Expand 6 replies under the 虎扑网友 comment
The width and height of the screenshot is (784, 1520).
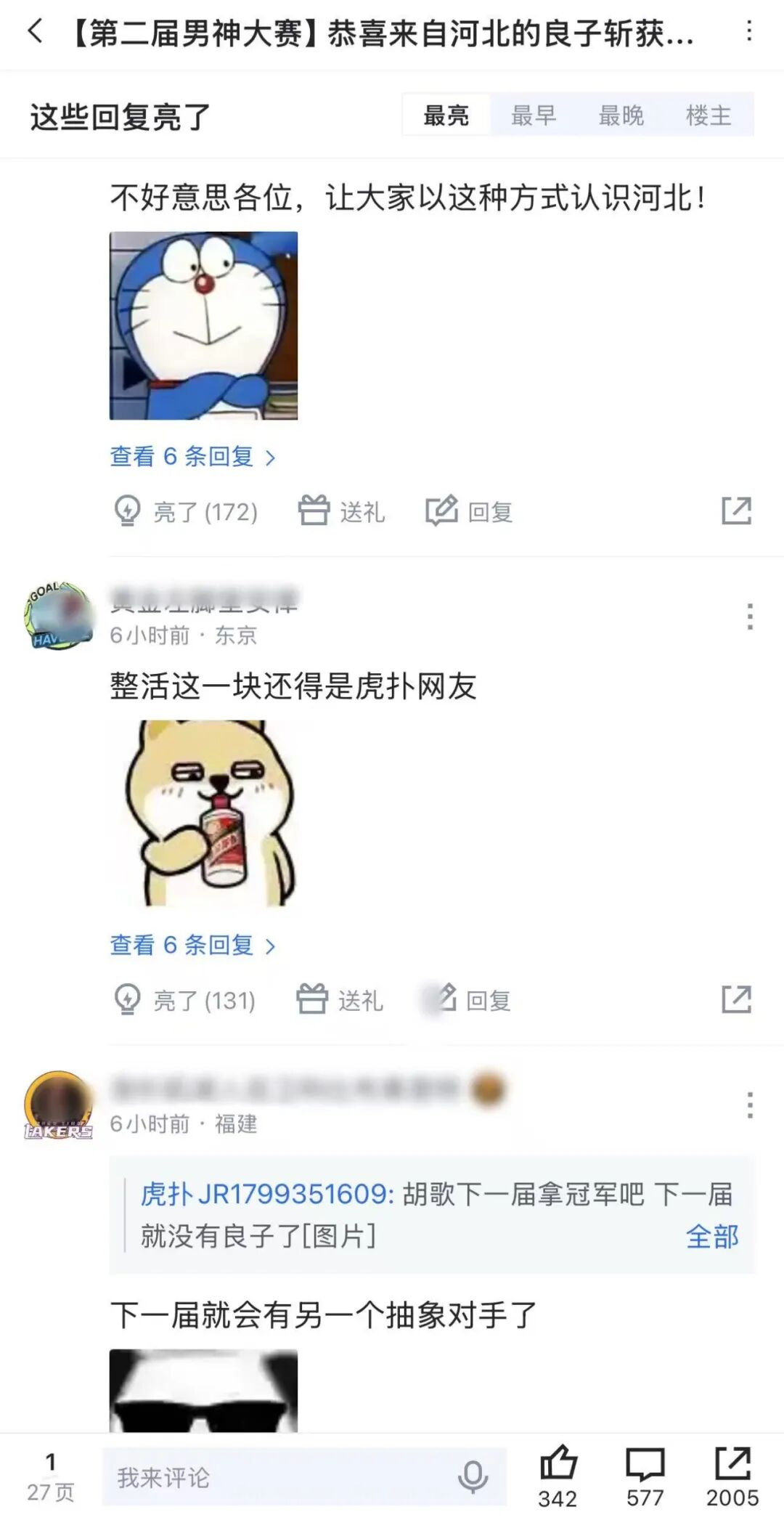(192, 946)
